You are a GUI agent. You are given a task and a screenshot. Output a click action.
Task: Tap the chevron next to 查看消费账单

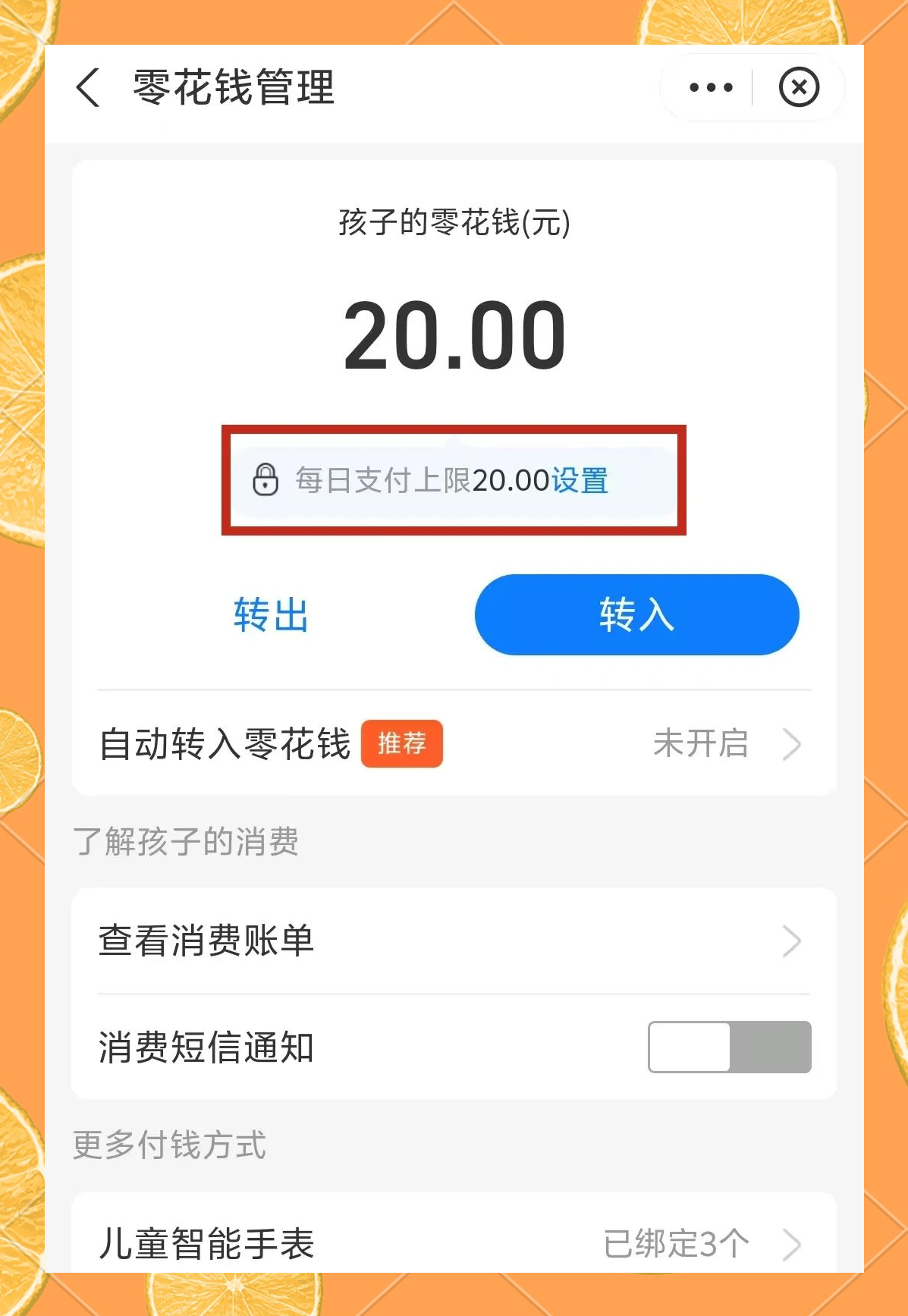pyautogui.click(x=791, y=941)
